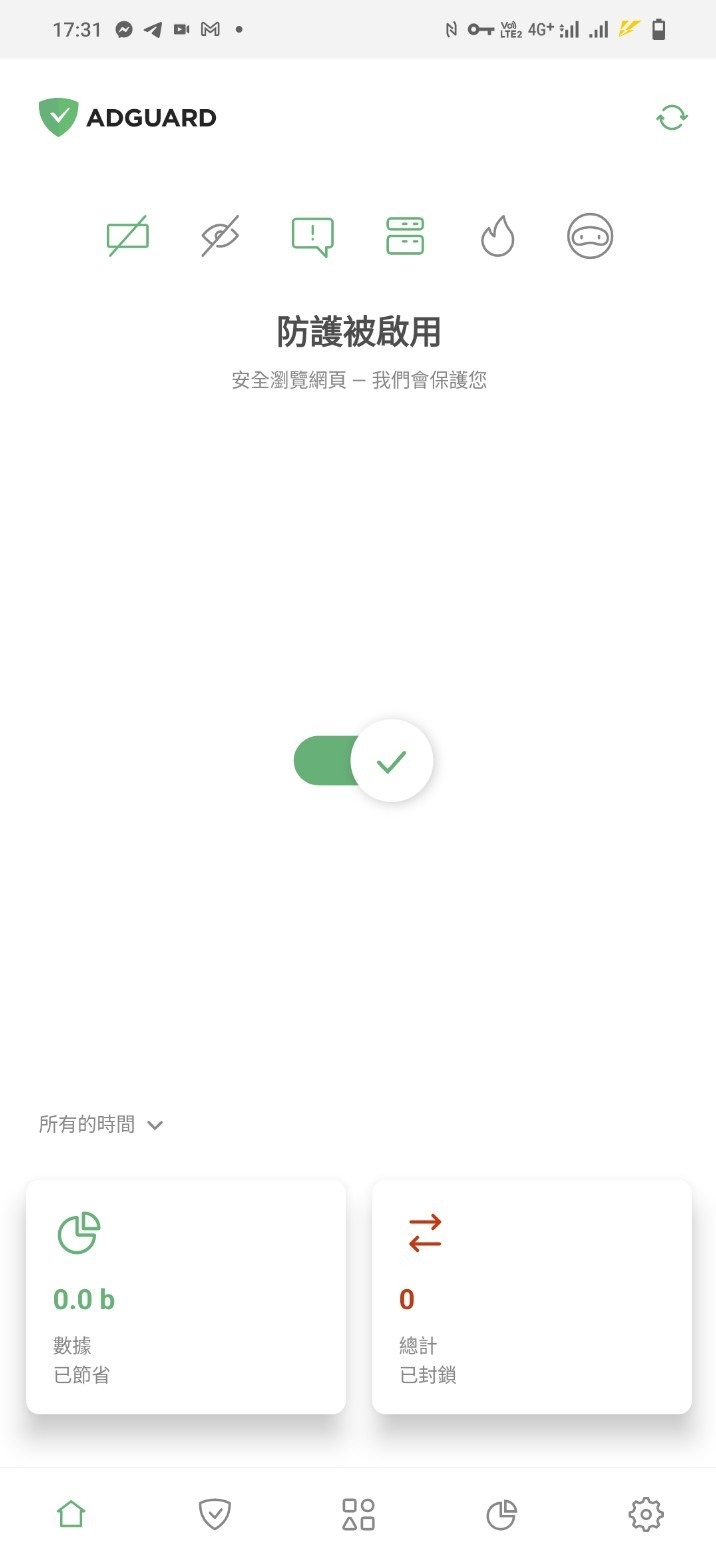Turn off the main protection switch
Viewport: 716px width, 1548px height.
click(364, 761)
